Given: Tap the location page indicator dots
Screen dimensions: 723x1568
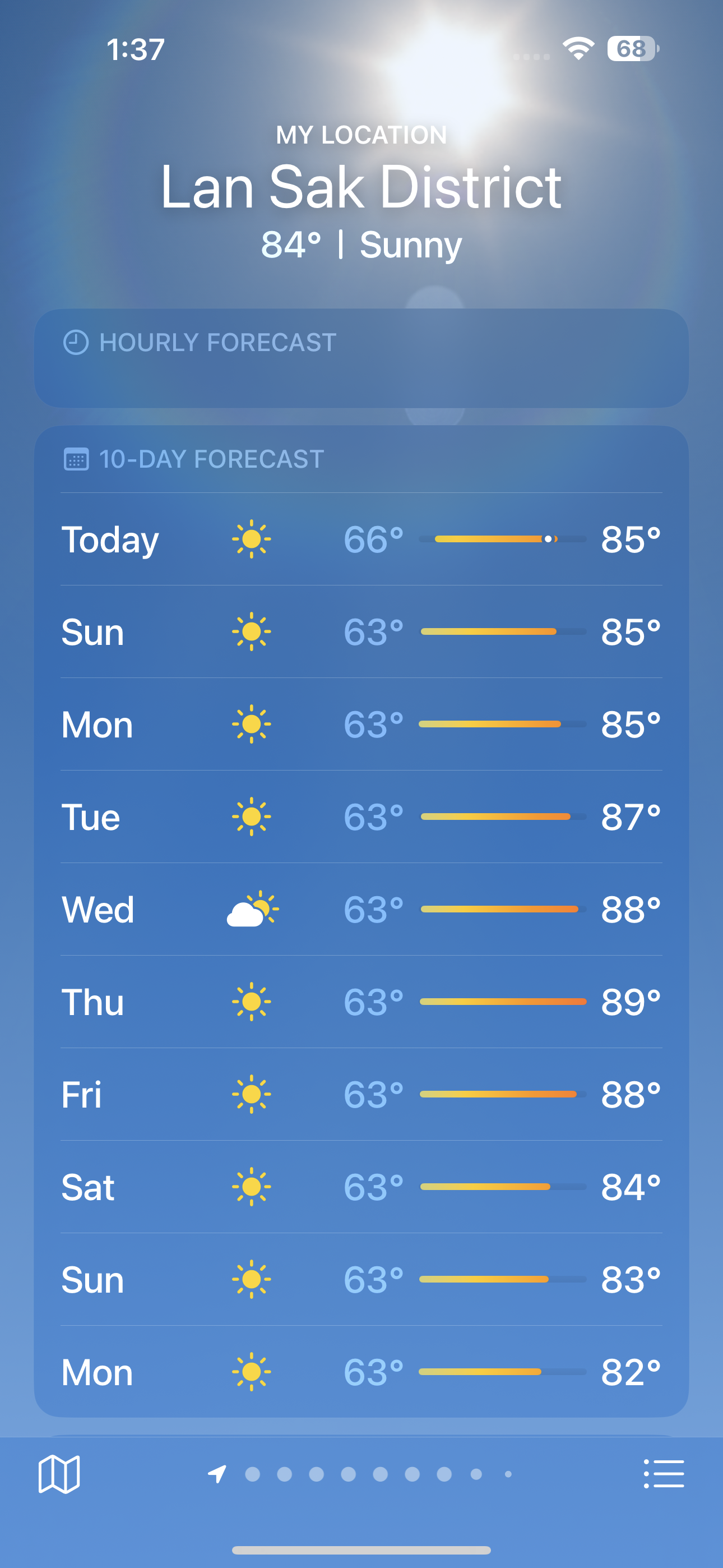Looking at the screenshot, I should click(364, 1474).
